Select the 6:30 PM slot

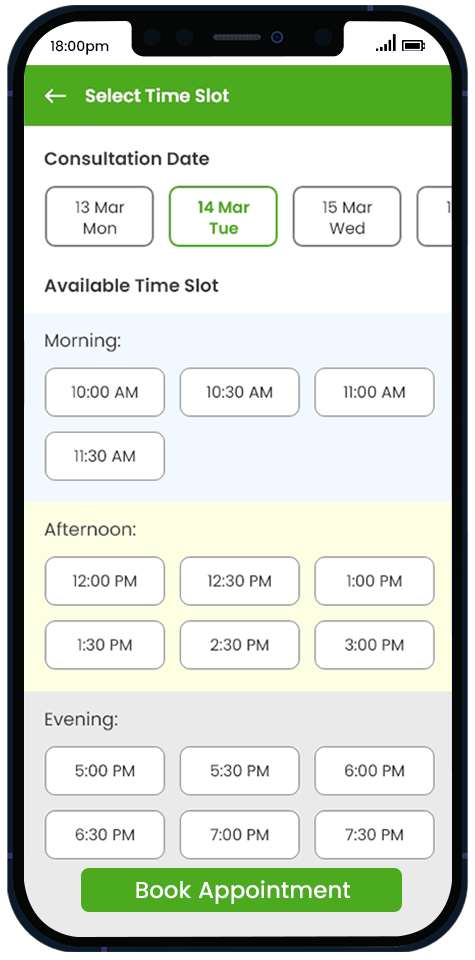[x=105, y=835]
